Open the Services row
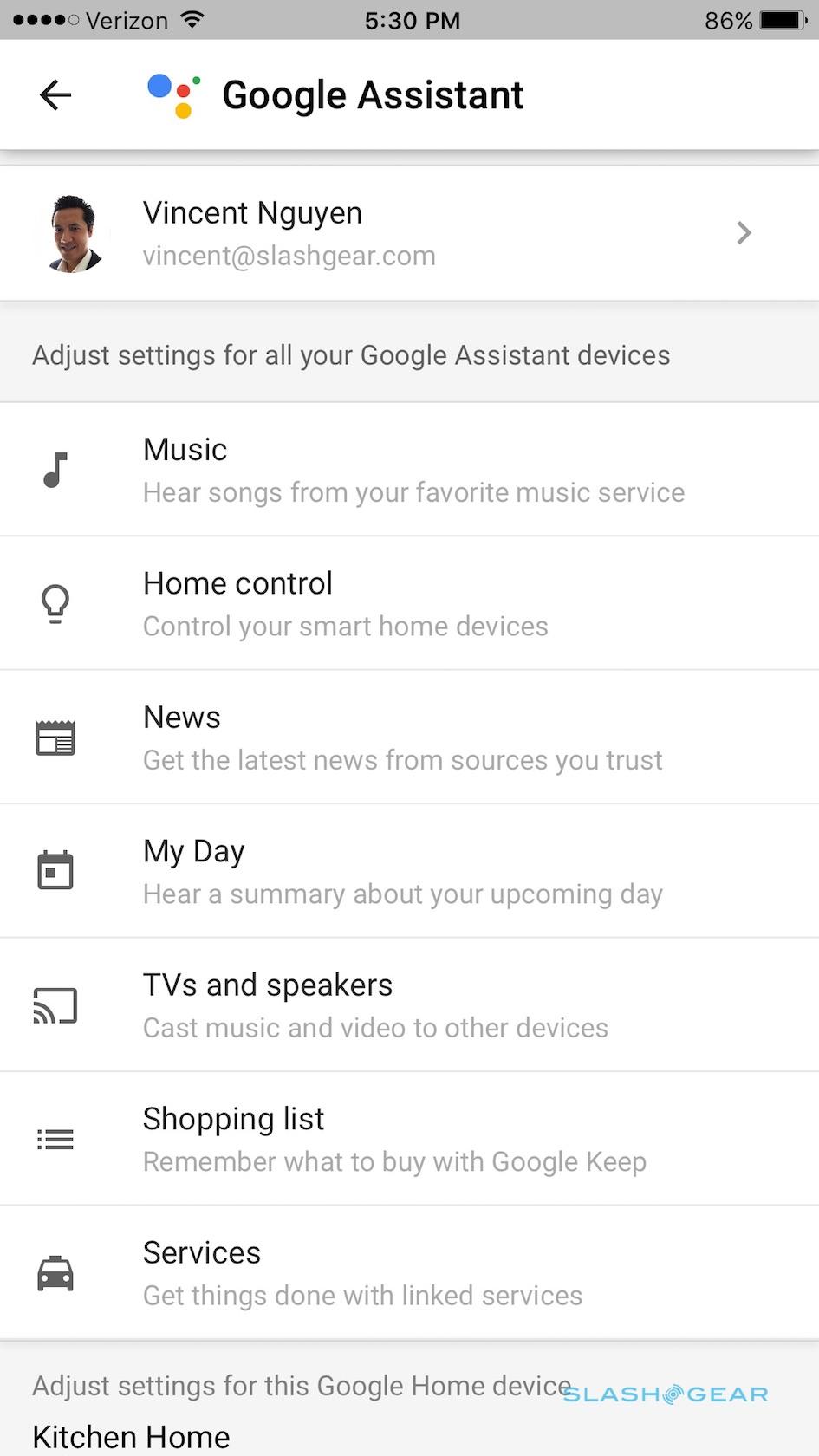 click(x=409, y=1273)
